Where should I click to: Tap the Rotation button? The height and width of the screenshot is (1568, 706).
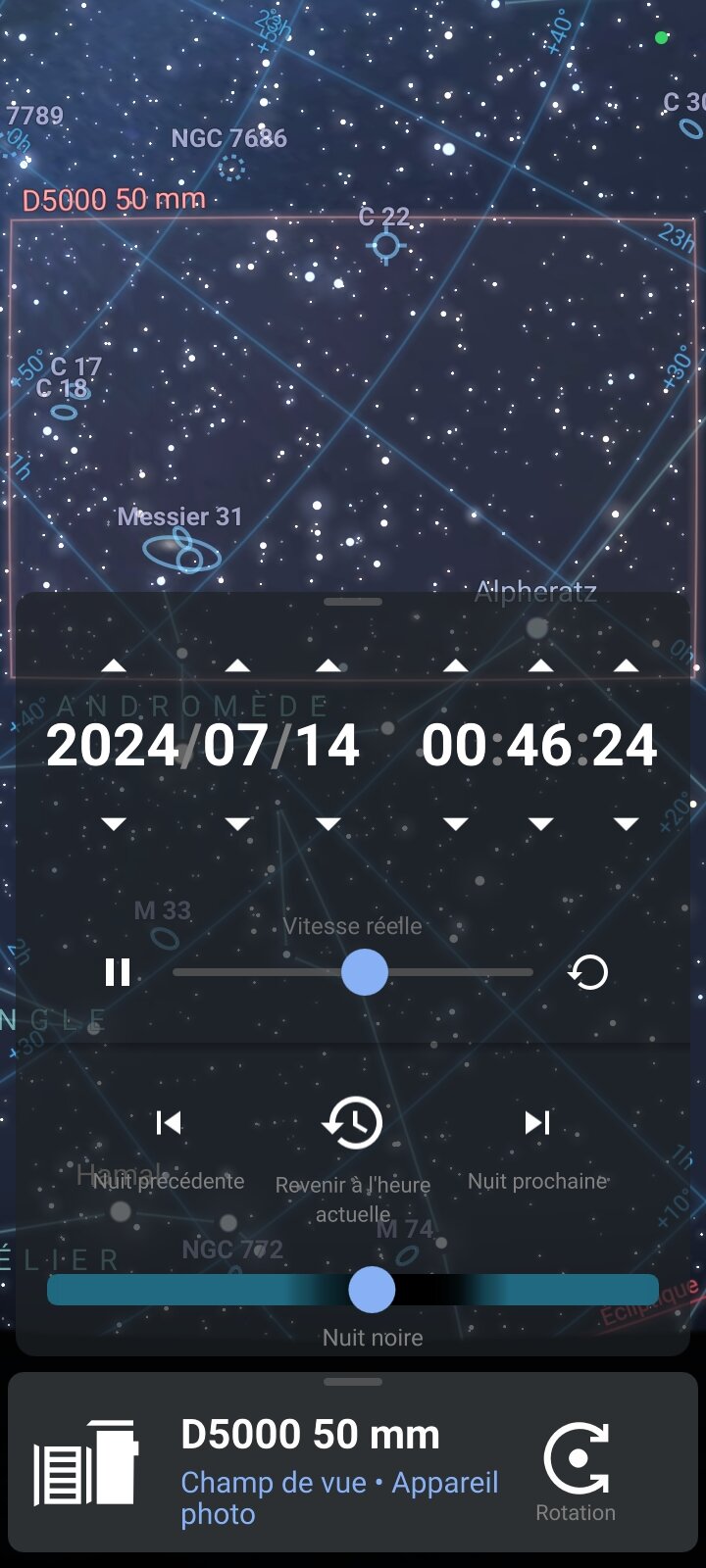click(577, 1469)
